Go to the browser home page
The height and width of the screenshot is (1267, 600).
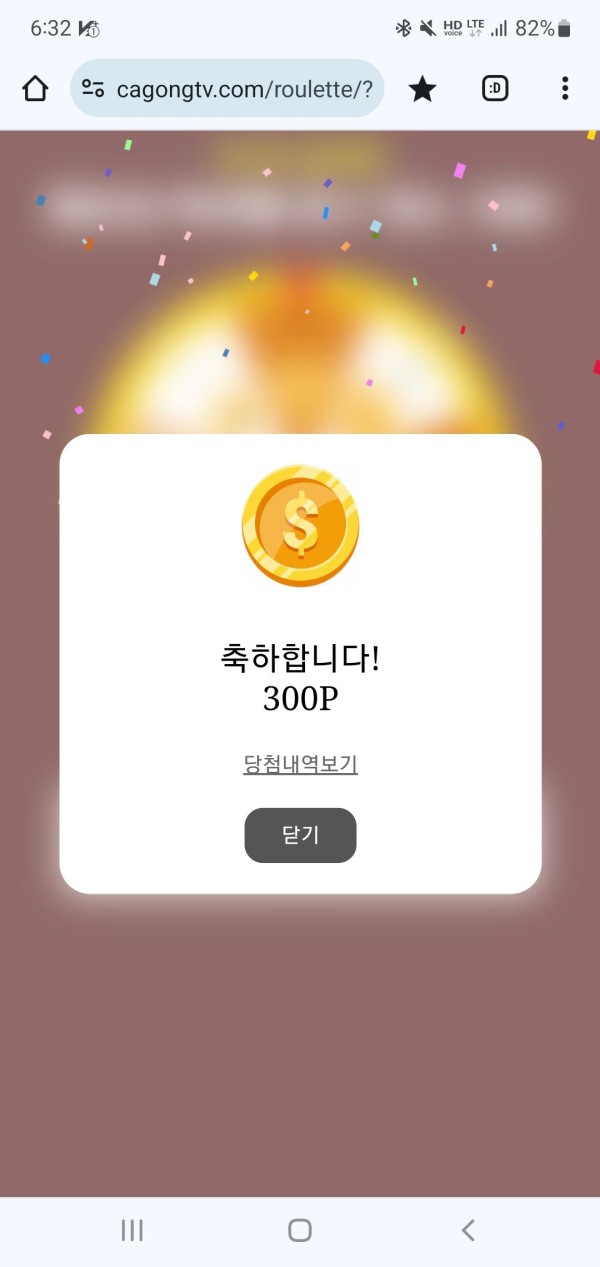coord(35,89)
